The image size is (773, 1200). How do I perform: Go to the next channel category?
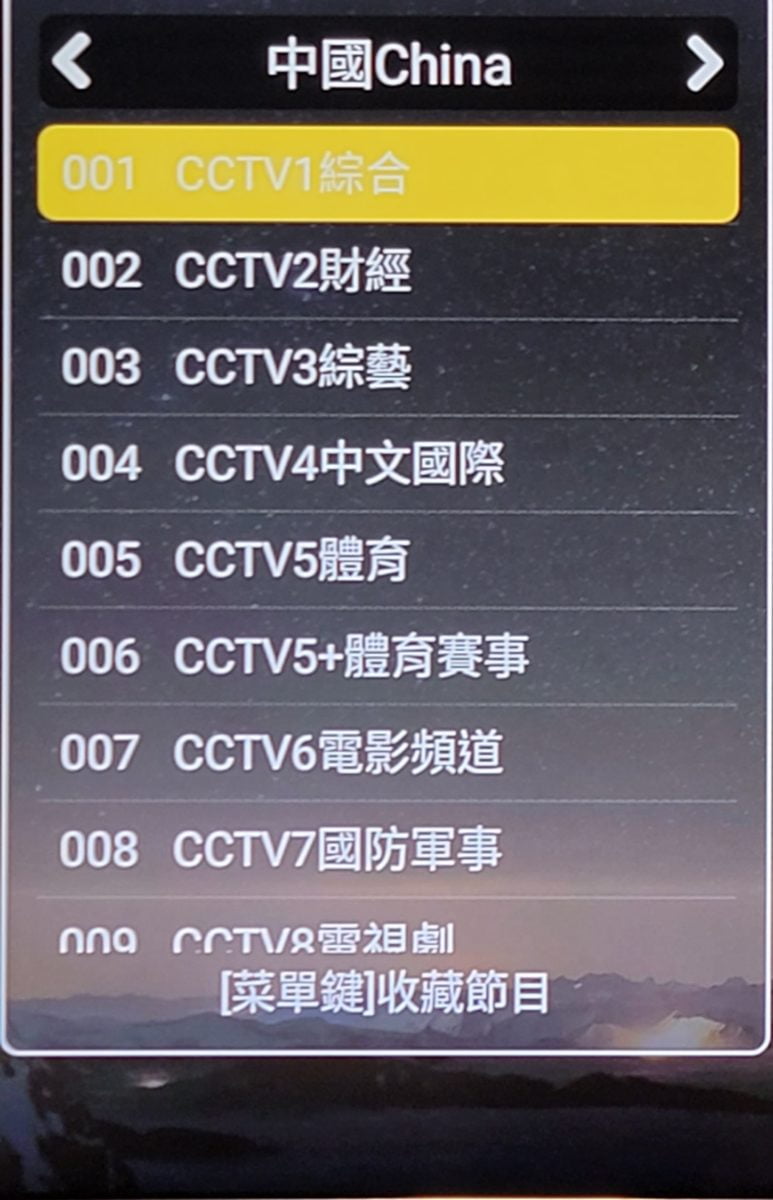(704, 62)
